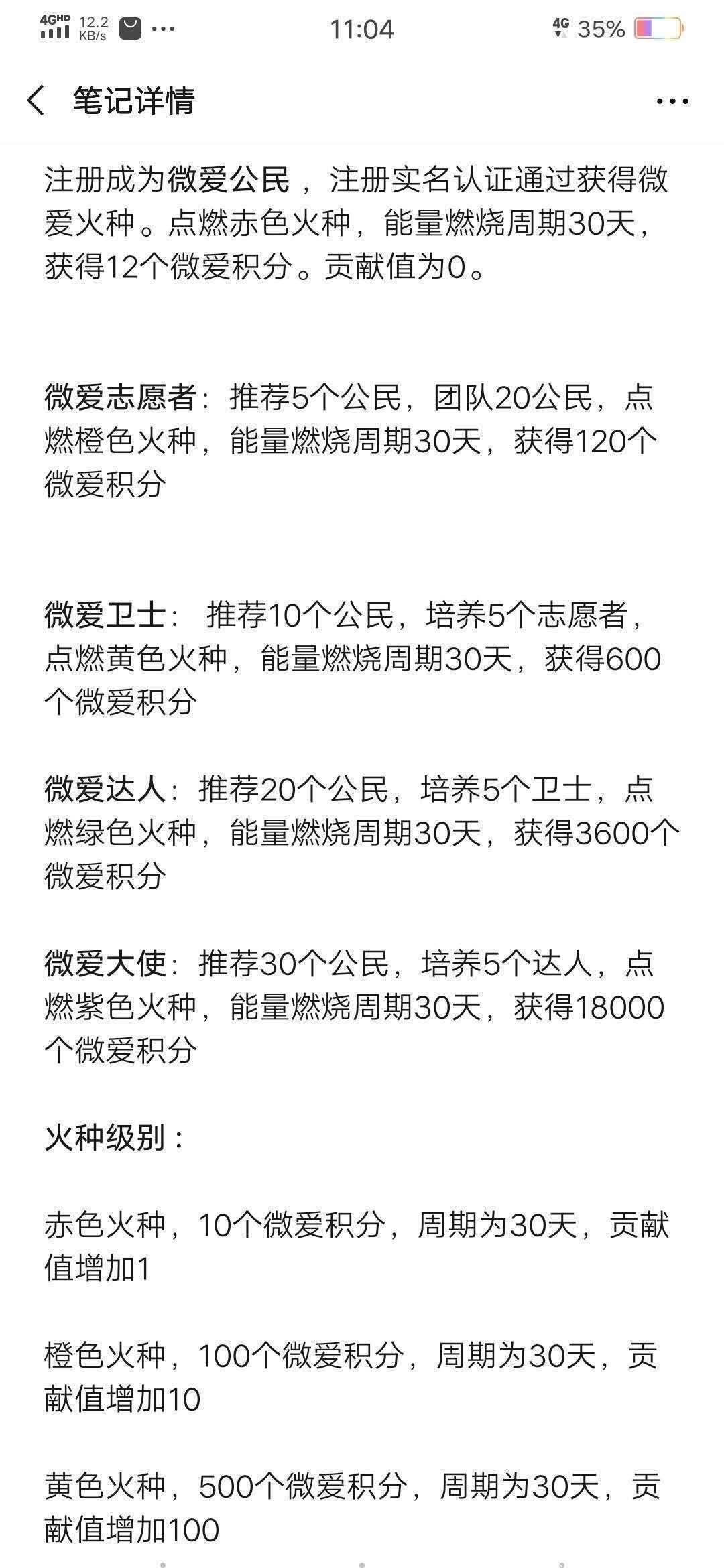The width and height of the screenshot is (724, 1568).
Task: Go back from the 笔记详情 page
Action: click(x=36, y=101)
